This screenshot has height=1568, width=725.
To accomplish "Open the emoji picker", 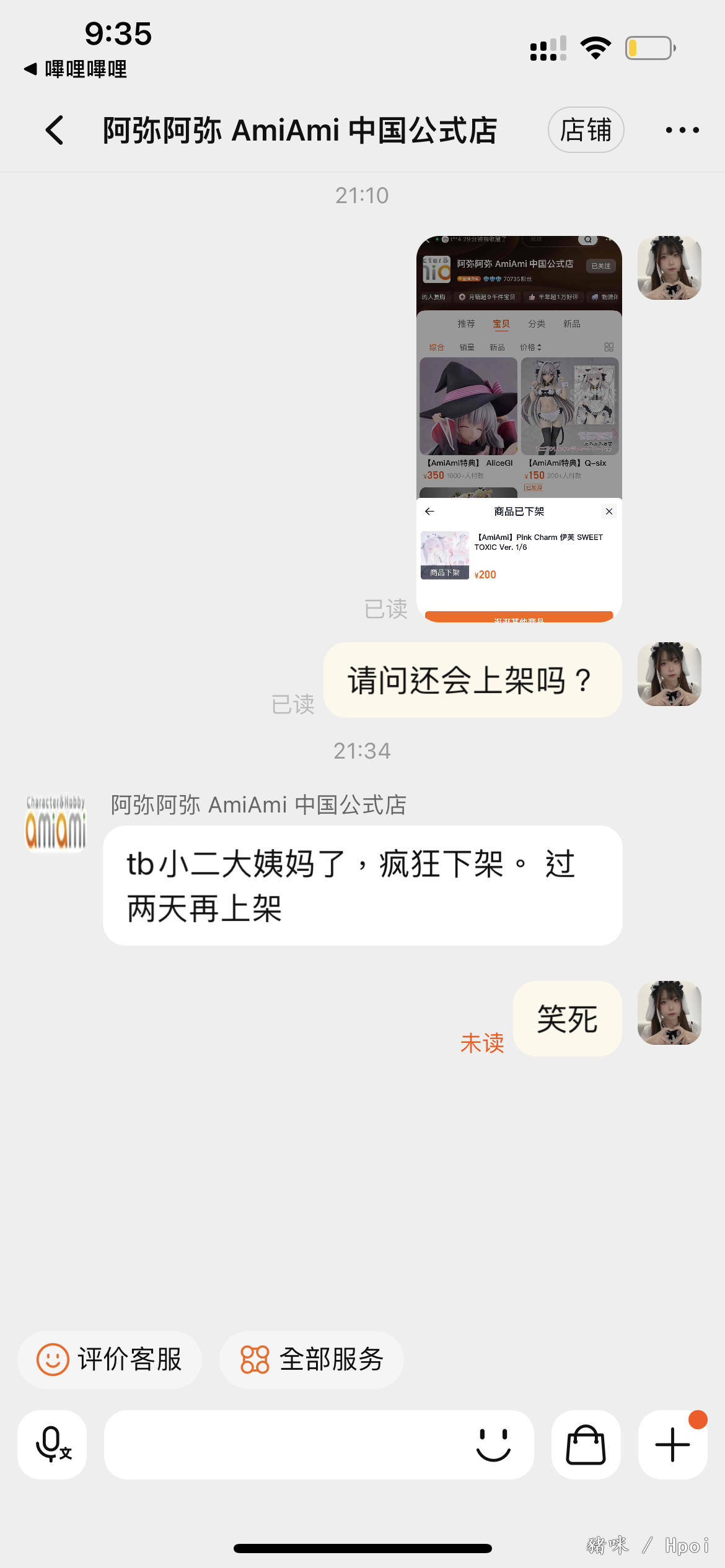I will 493,1444.
